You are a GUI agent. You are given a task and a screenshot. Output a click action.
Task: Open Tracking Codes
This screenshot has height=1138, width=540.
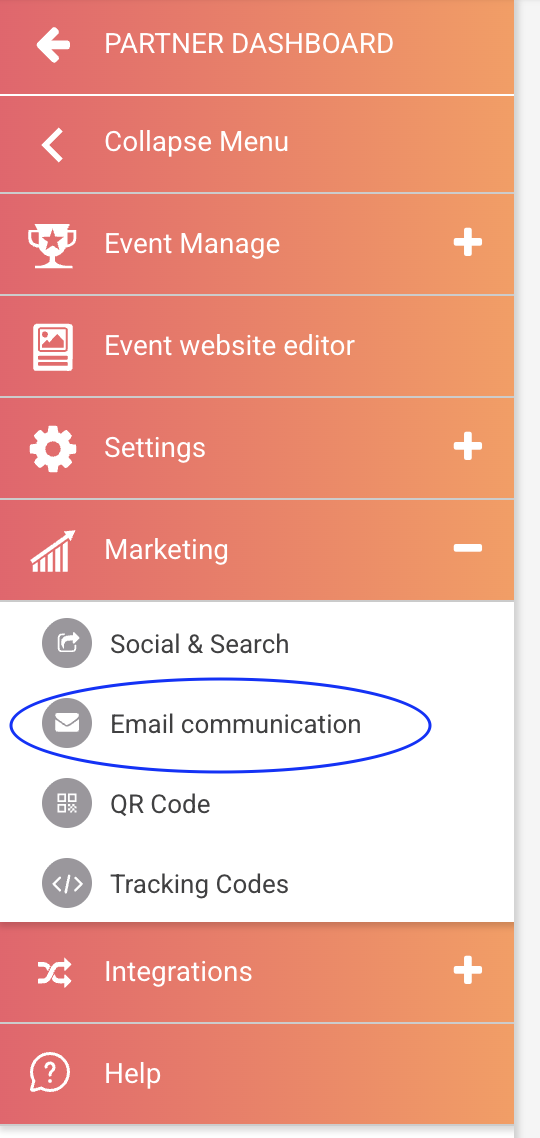[257, 884]
